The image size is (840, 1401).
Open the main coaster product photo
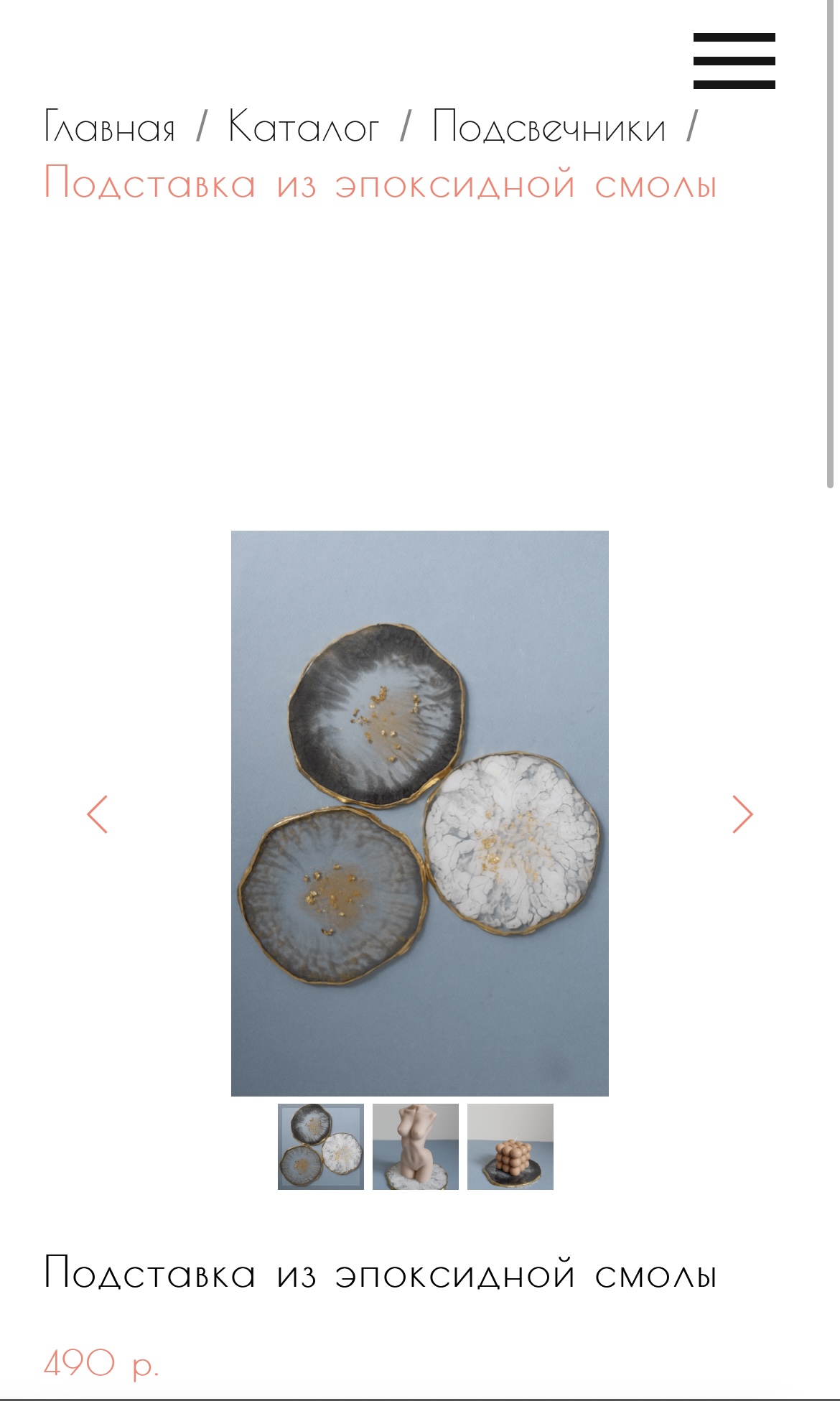pyautogui.click(x=420, y=814)
